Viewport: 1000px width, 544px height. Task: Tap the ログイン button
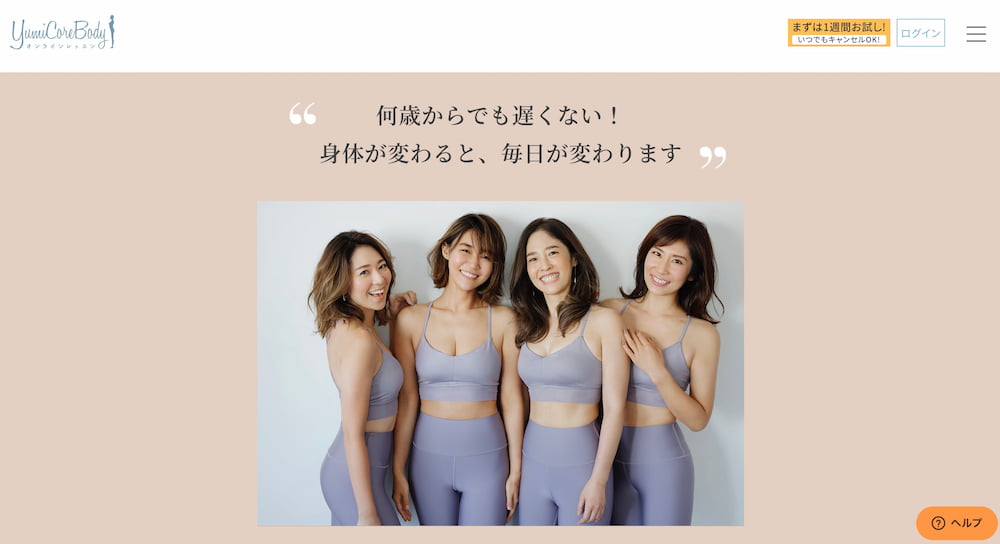coord(920,33)
